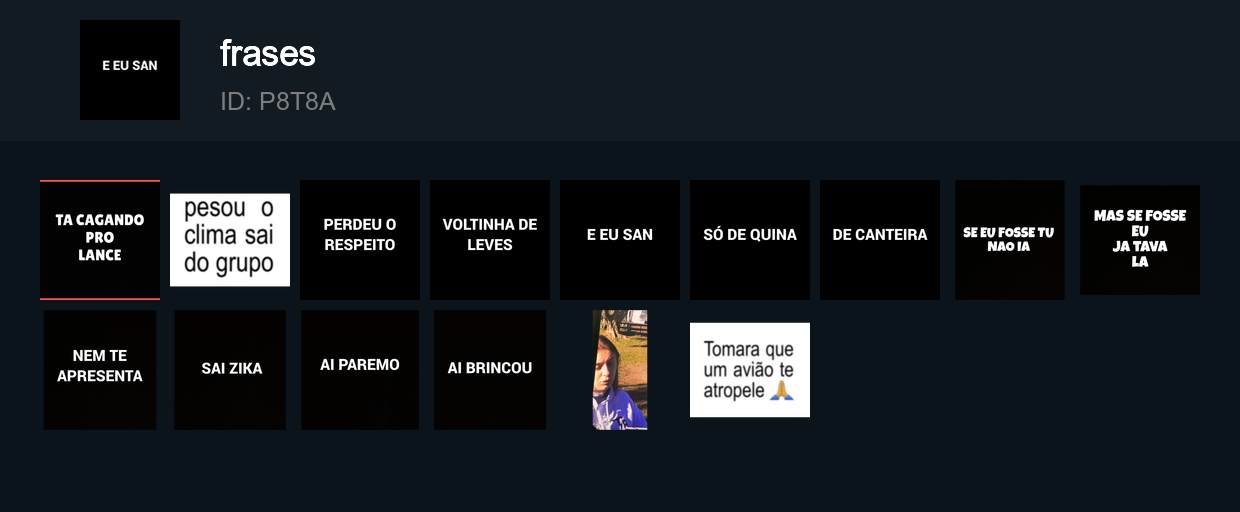Tap the 'DE CANTEIRA' sticker
The height and width of the screenshot is (512, 1240).
(x=880, y=239)
